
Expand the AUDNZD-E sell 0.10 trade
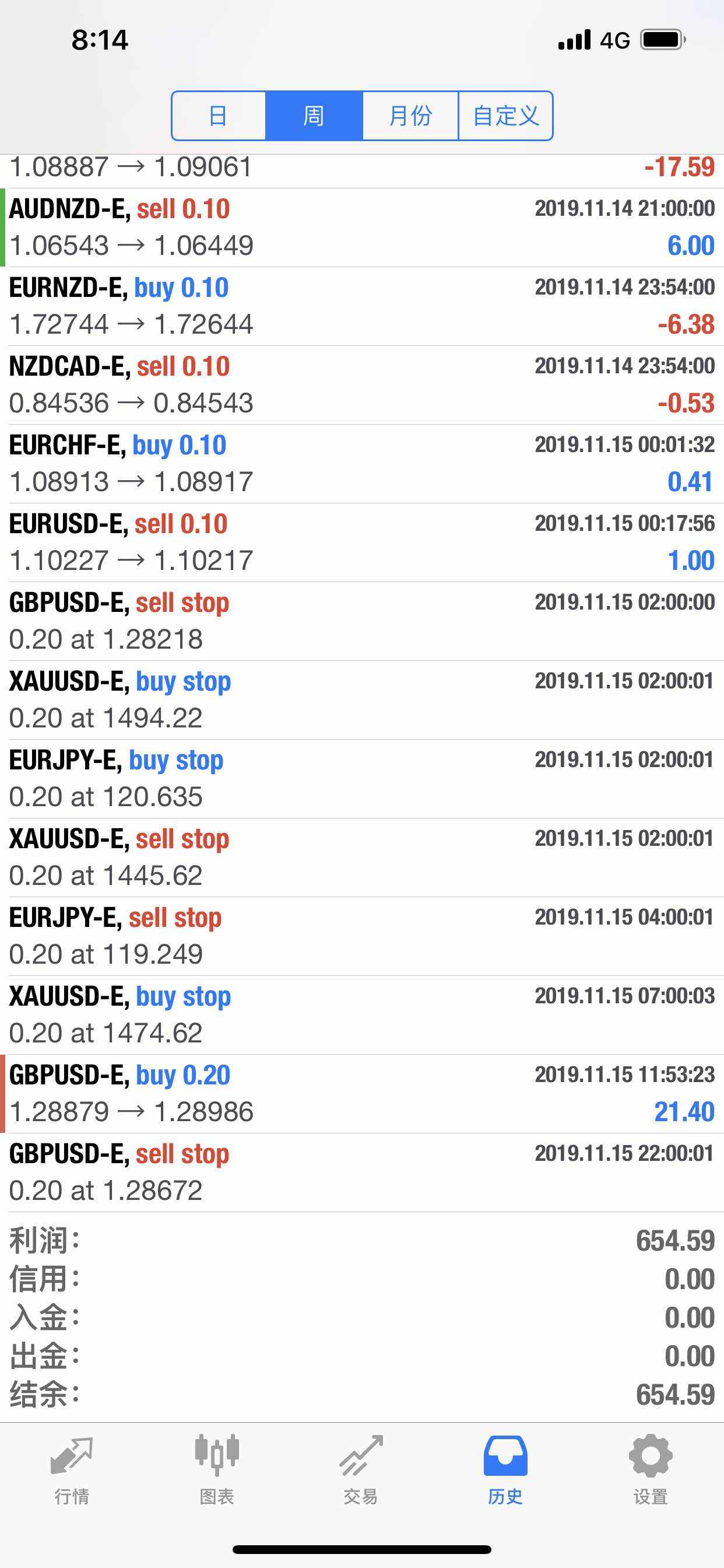coord(362,228)
